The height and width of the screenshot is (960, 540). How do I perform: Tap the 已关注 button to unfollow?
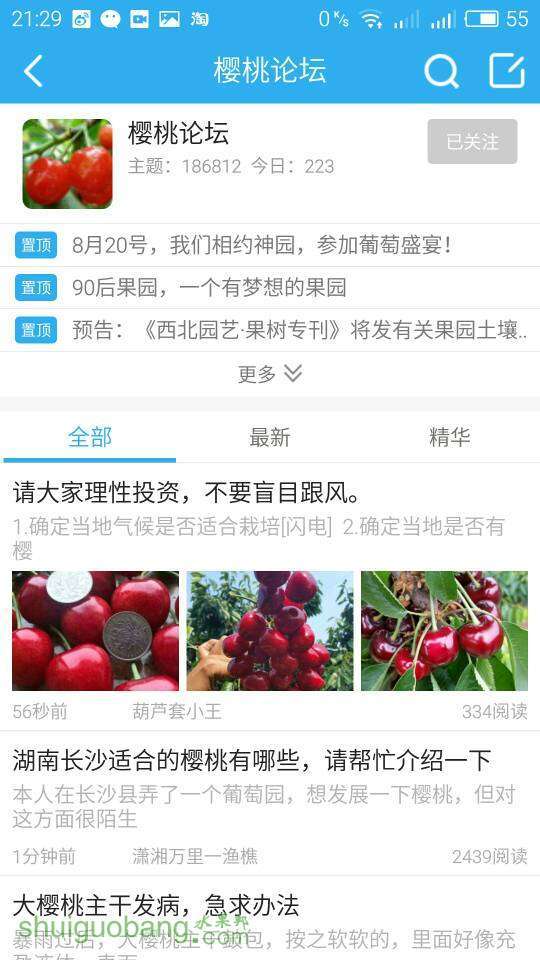[472, 141]
